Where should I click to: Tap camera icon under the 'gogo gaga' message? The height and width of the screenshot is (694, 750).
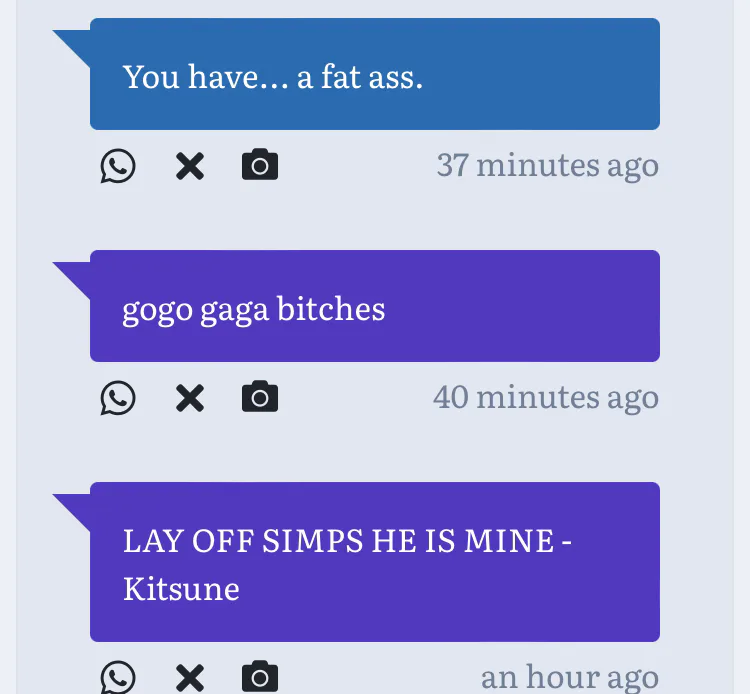tap(260, 398)
